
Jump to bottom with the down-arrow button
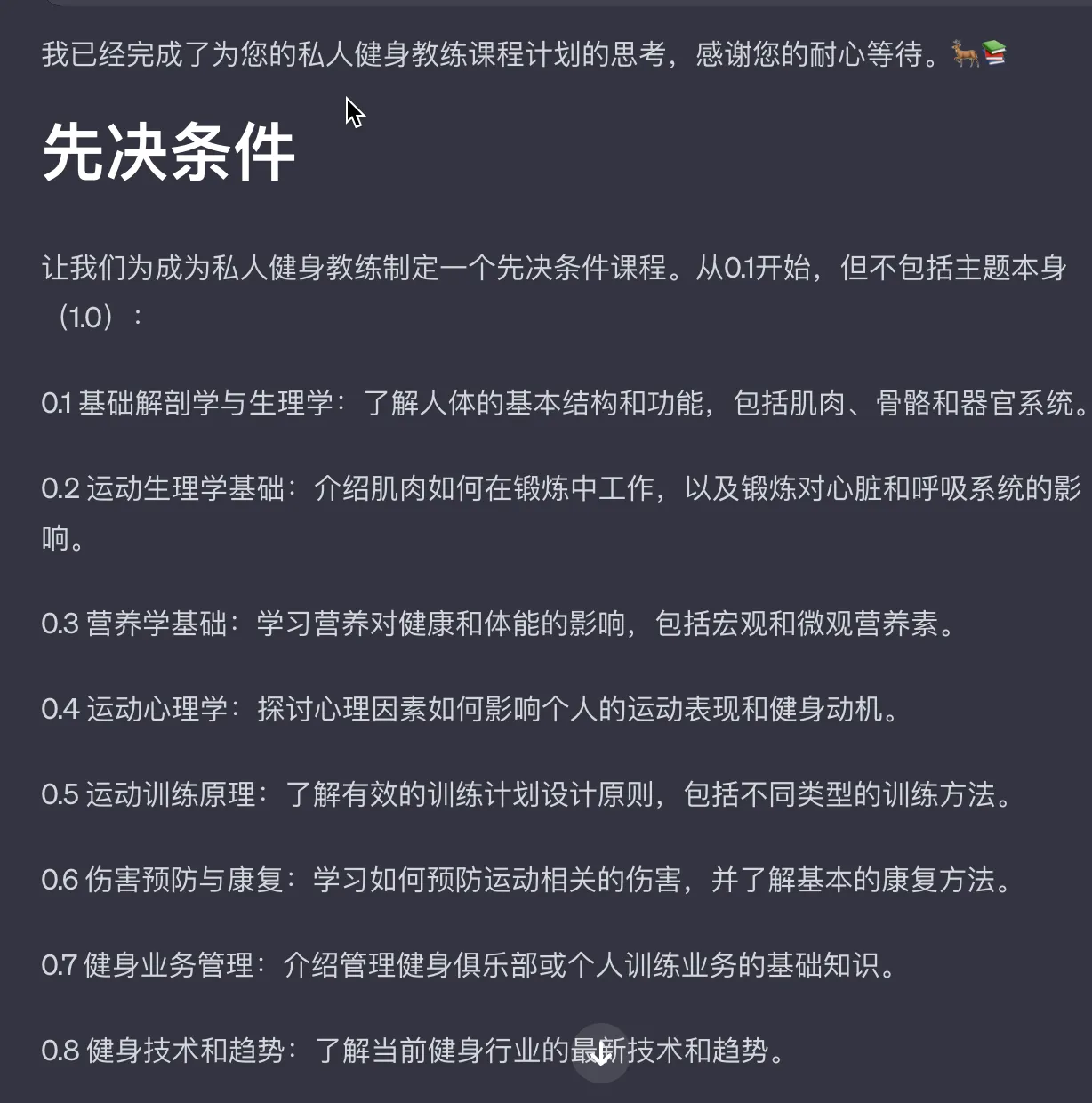pos(600,1053)
